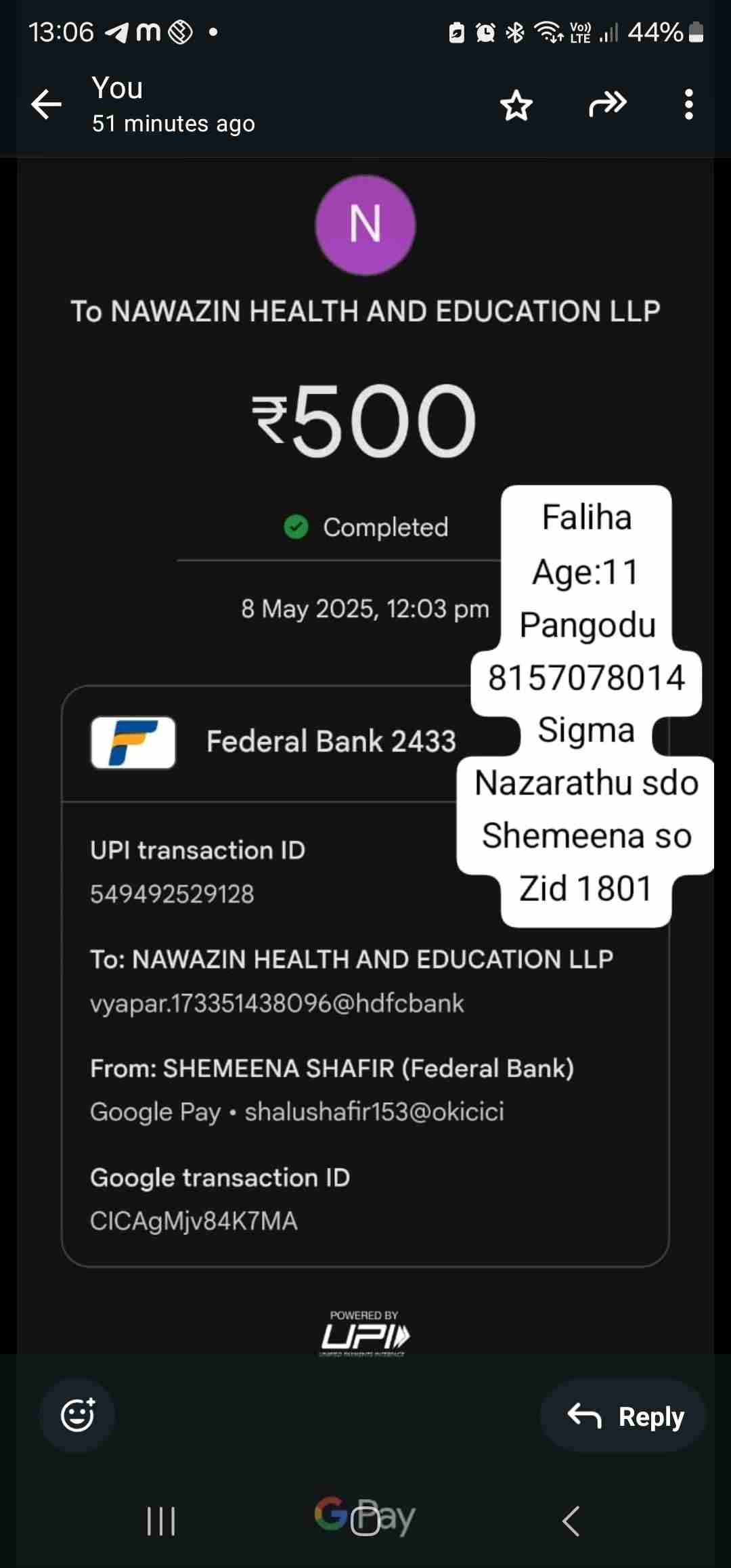Reply to this message
Image resolution: width=731 pixels, height=1568 pixels.
[623, 1416]
